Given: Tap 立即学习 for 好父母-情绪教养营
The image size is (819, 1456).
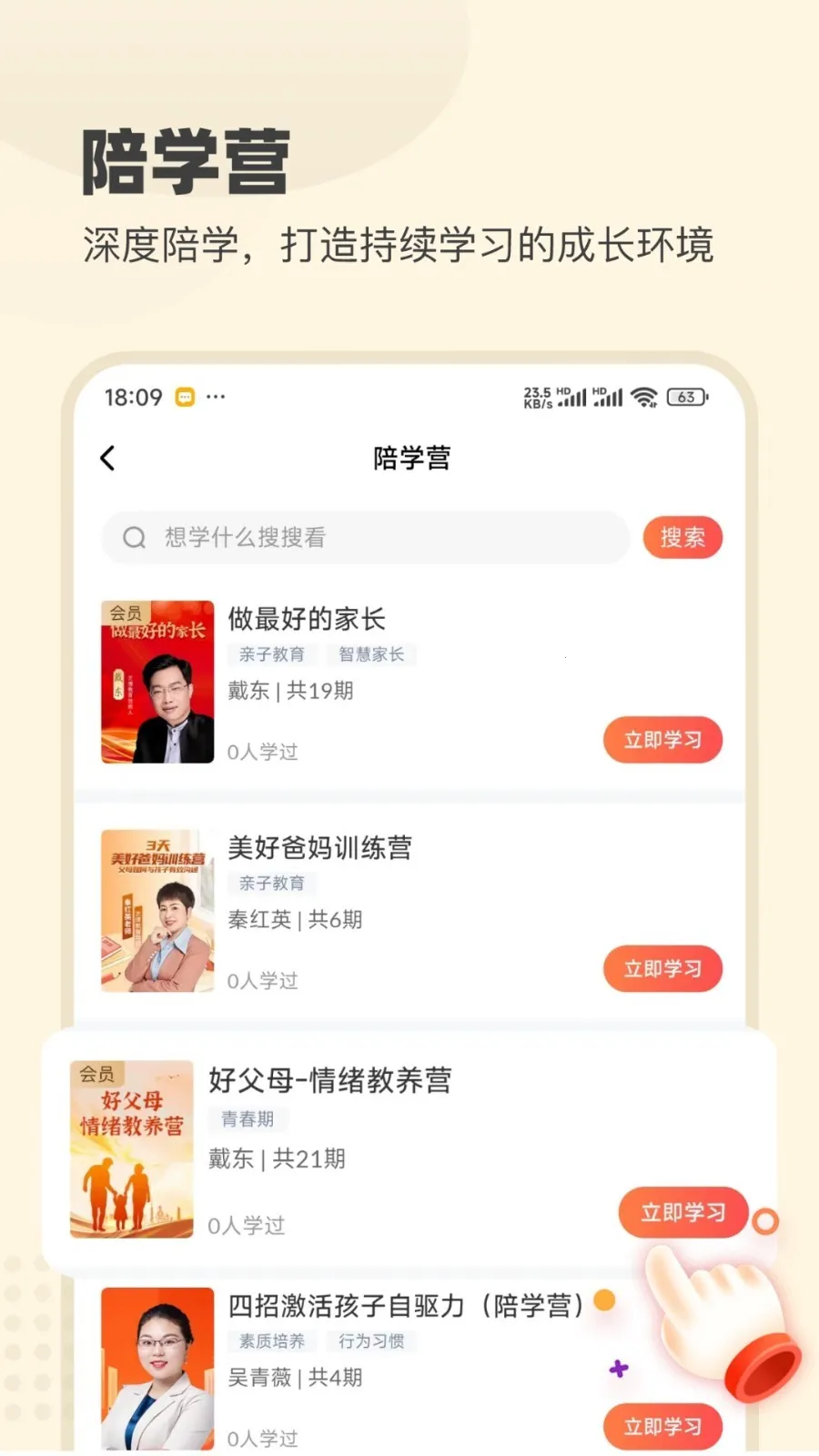Looking at the screenshot, I should point(684,1213).
